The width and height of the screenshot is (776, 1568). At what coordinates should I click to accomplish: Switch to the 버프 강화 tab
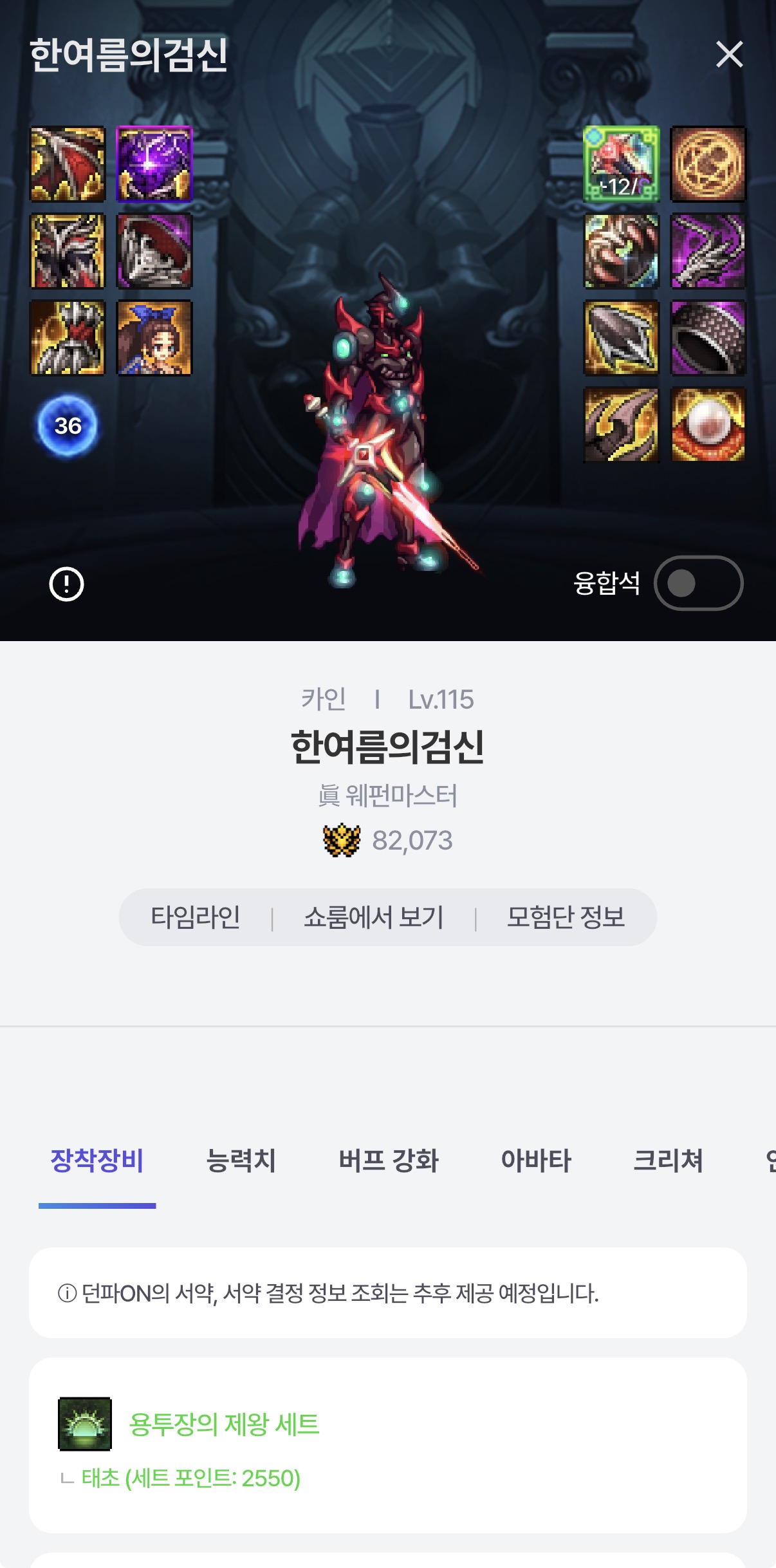(389, 1161)
